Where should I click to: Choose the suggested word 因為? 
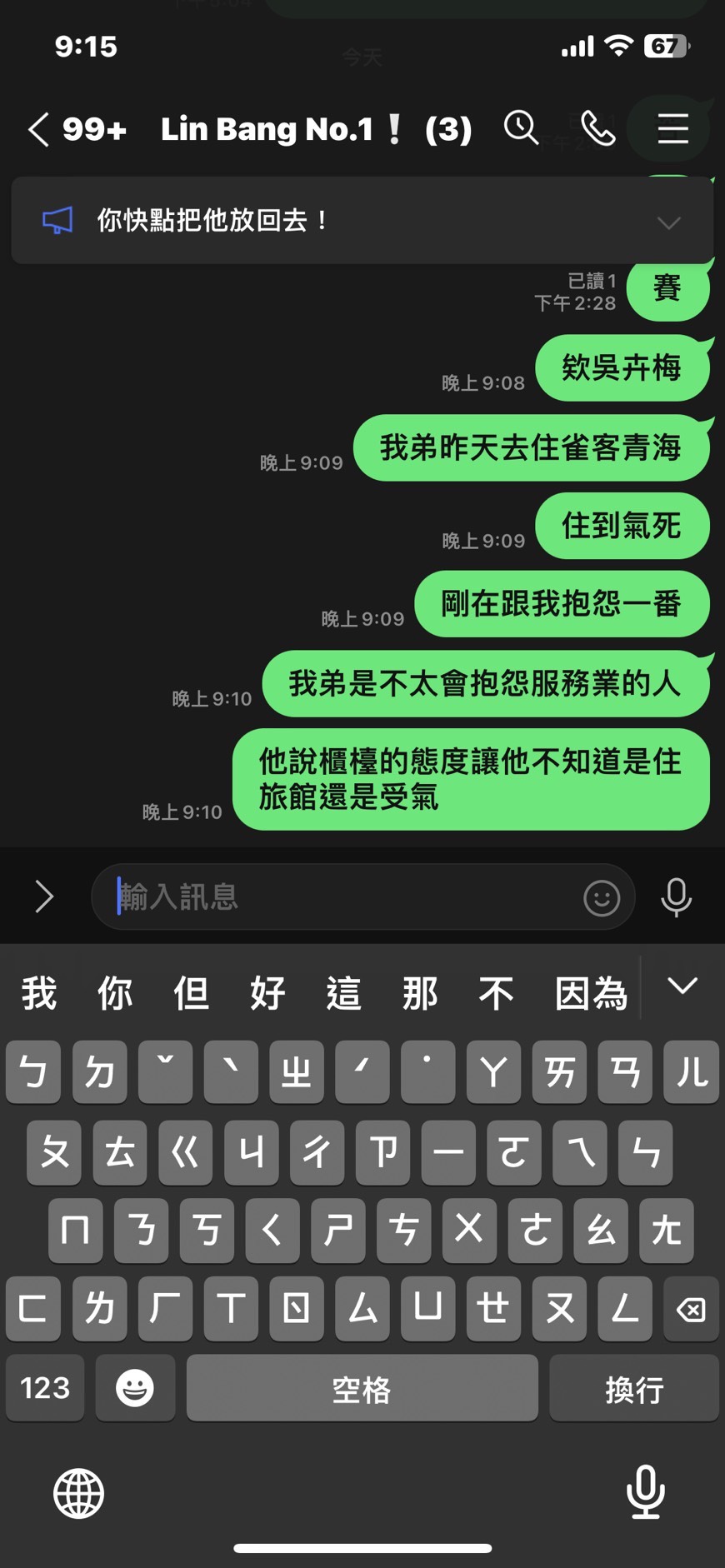(x=591, y=993)
